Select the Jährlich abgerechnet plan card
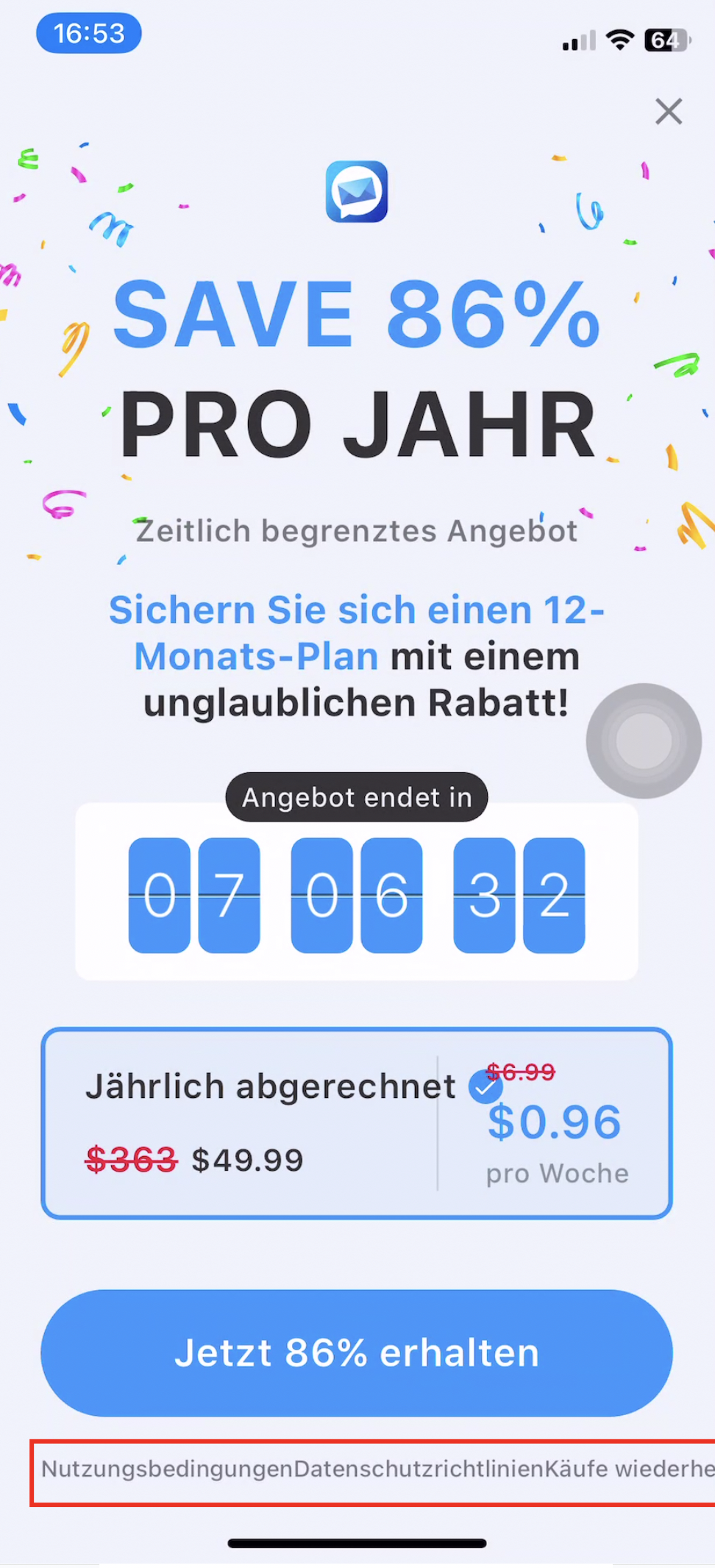Viewport: 715px width, 1568px height. coord(357,1122)
